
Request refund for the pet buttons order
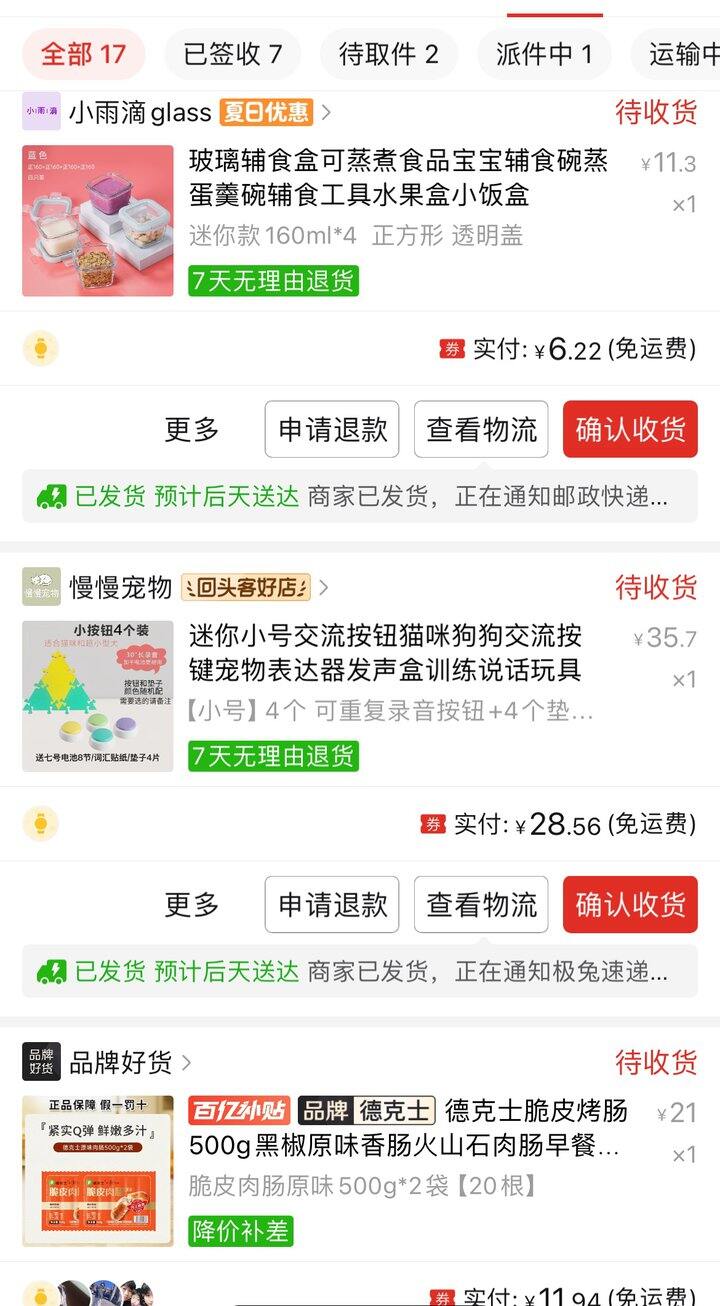331,904
